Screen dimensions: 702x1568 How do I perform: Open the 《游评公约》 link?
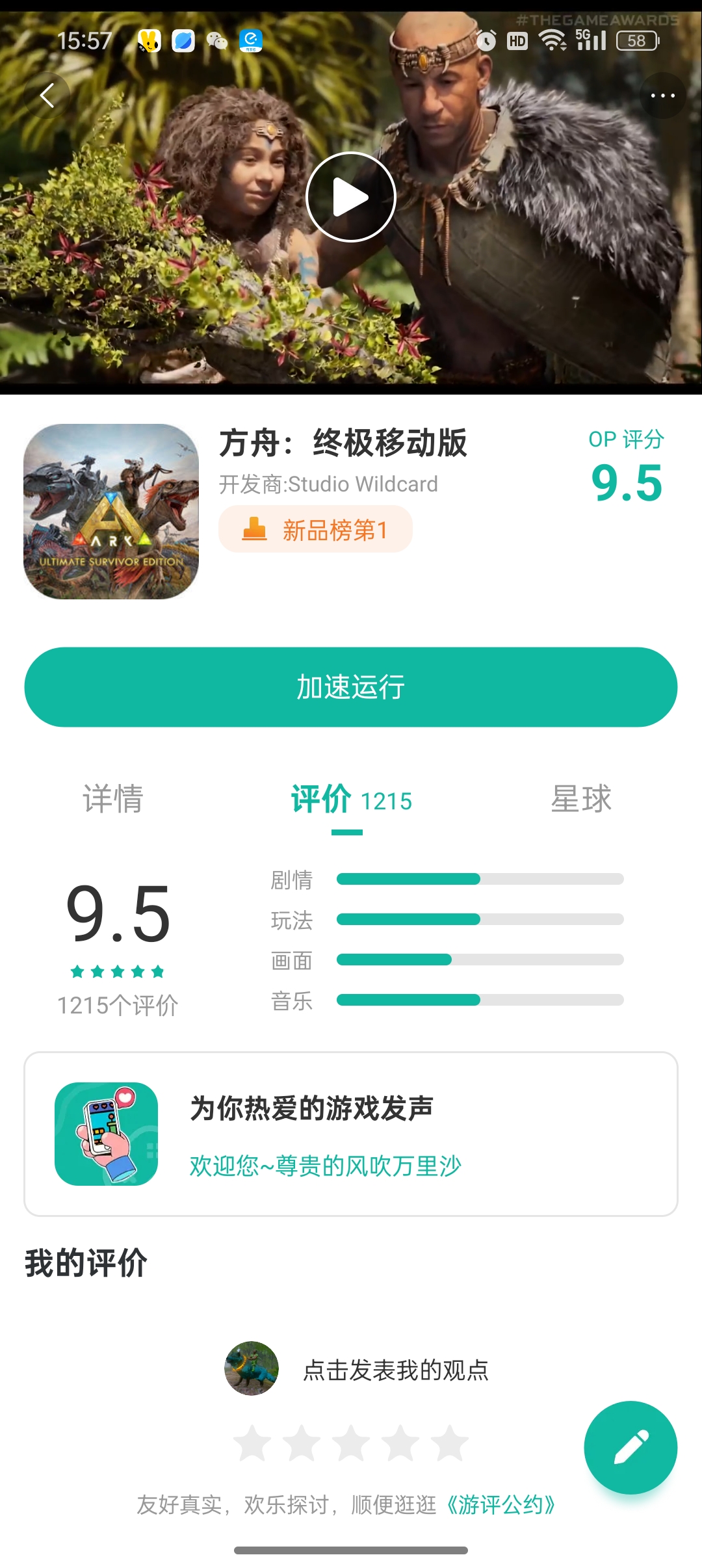tap(500, 1505)
